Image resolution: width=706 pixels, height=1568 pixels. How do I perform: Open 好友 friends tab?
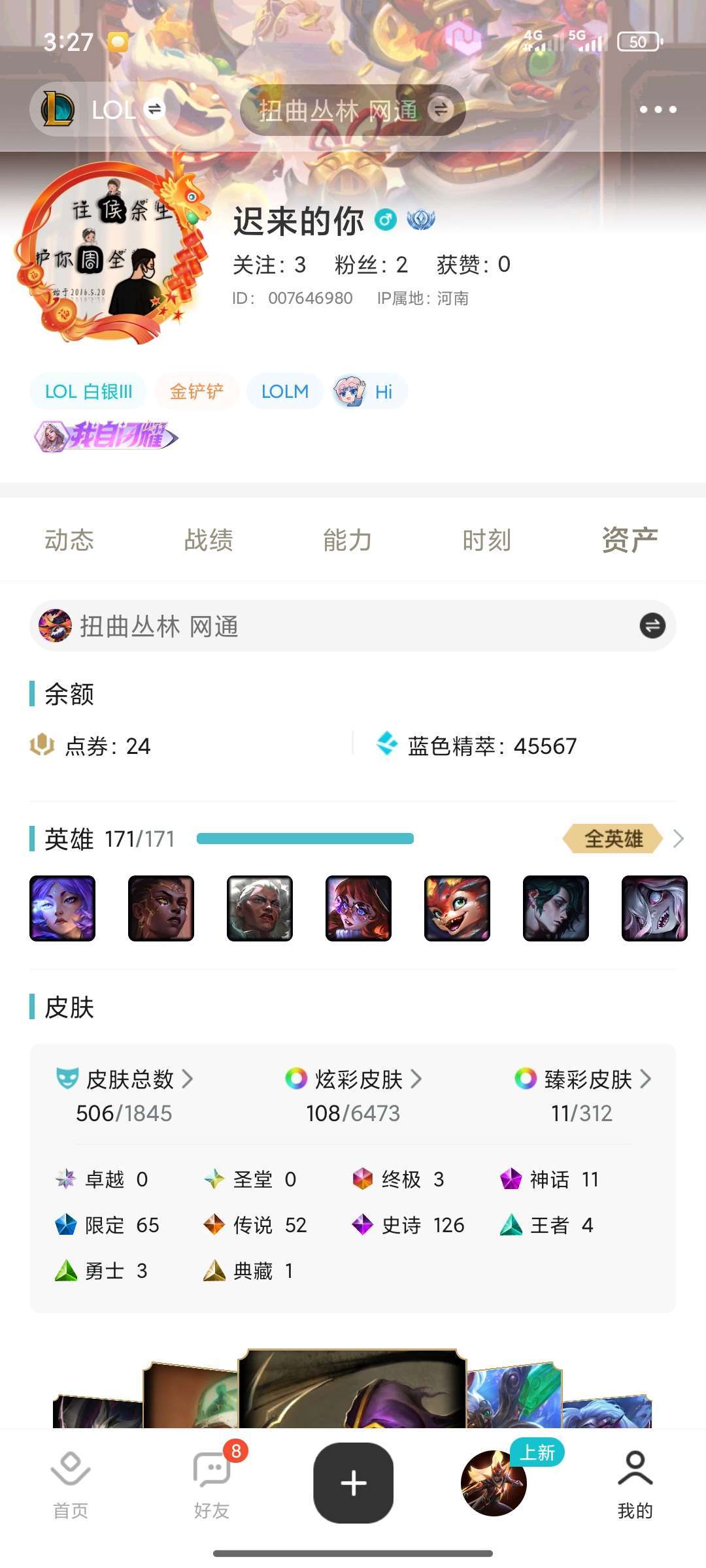[212, 1484]
